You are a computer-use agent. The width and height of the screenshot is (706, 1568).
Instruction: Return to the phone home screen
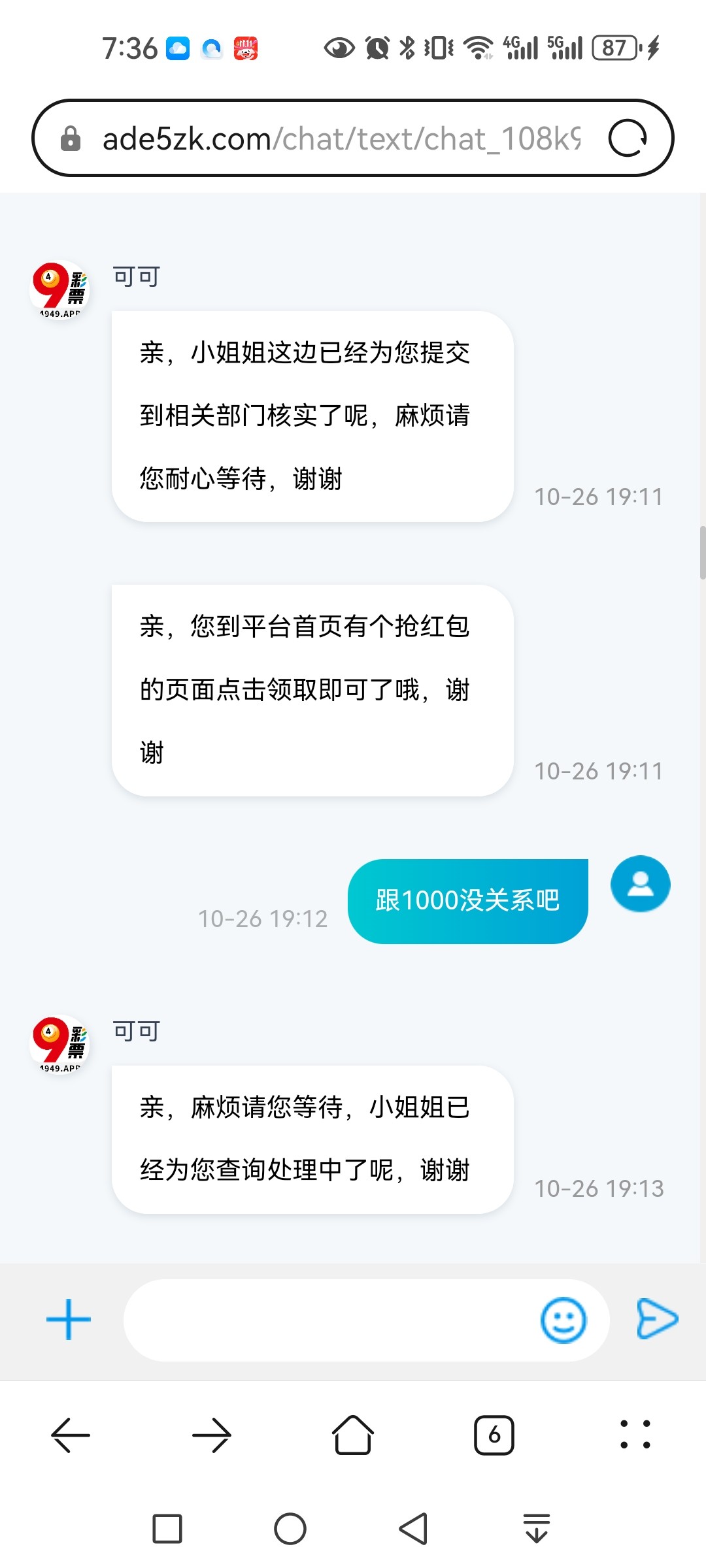click(x=290, y=1529)
